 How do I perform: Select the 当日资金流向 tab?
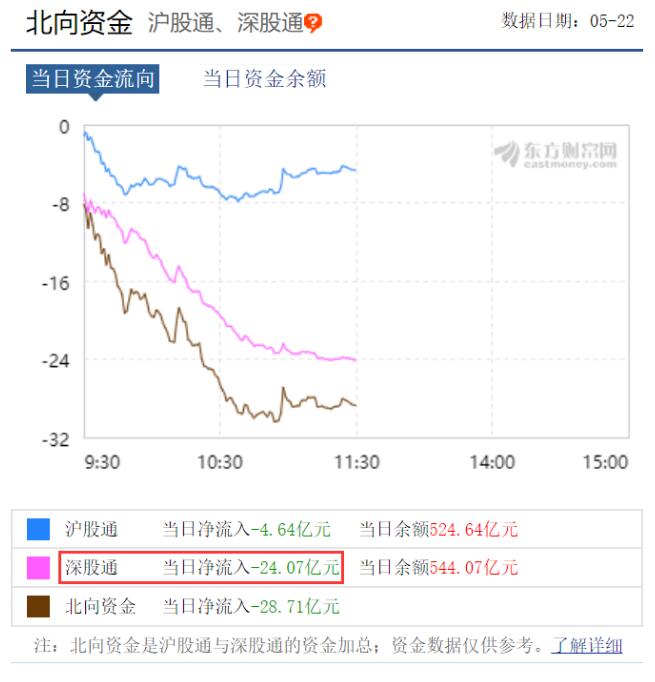[92, 79]
